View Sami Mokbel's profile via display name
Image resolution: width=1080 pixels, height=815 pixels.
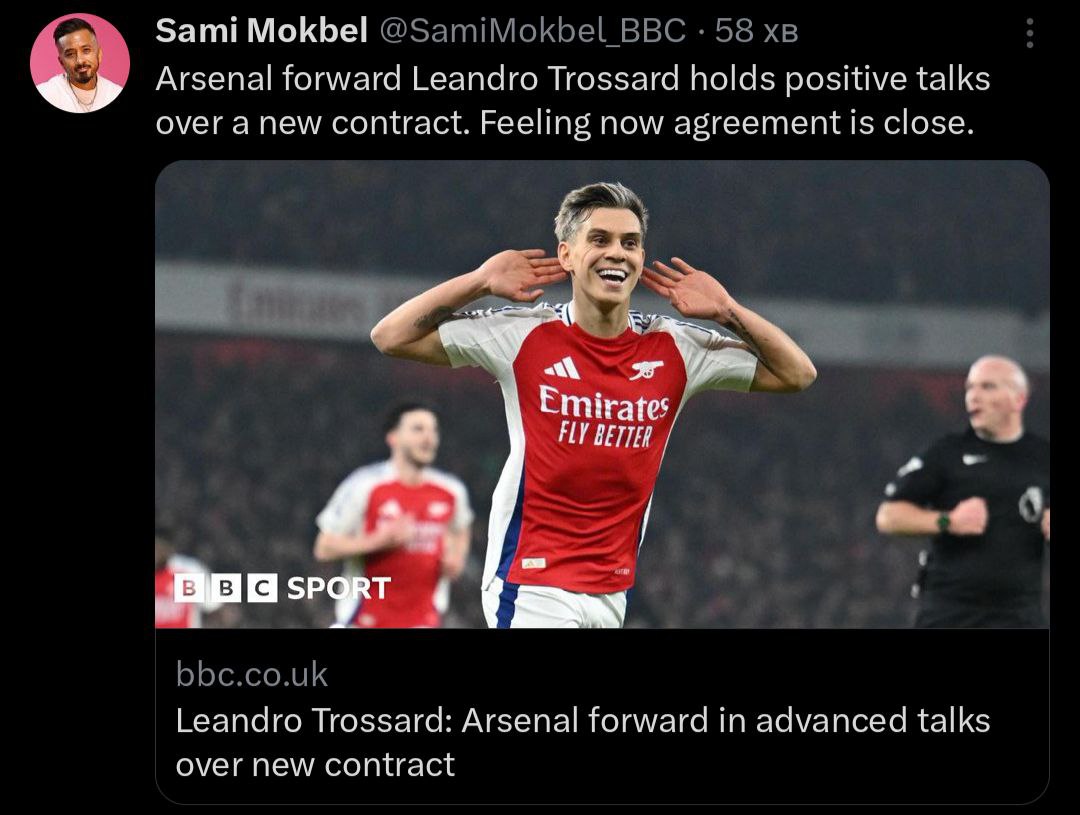[x=261, y=32]
